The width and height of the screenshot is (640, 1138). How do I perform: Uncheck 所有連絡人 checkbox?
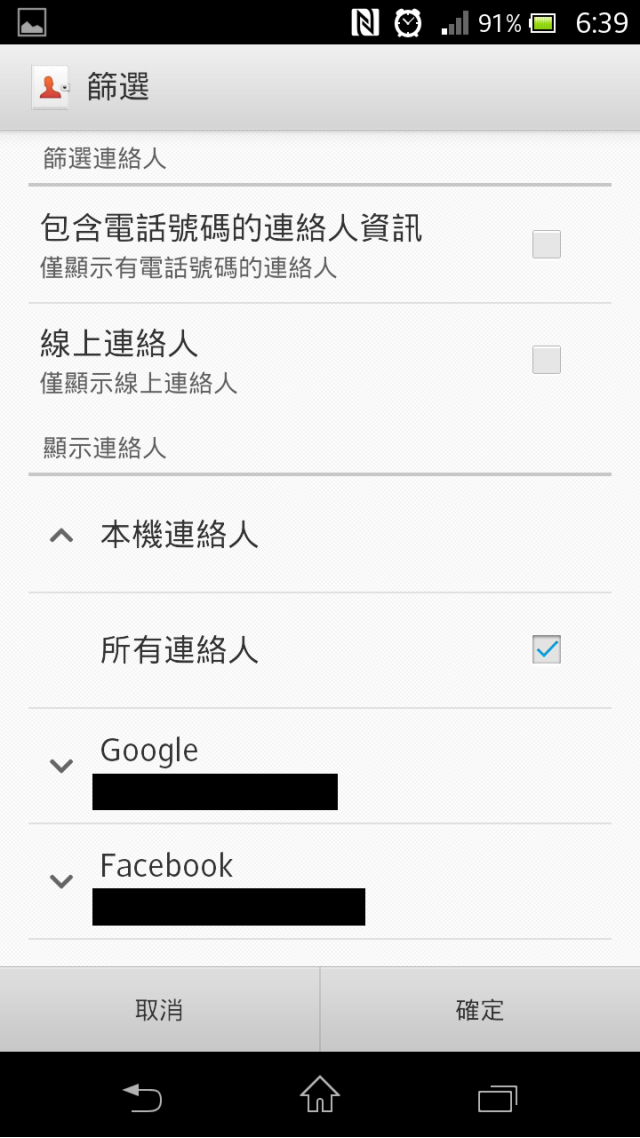[546, 650]
